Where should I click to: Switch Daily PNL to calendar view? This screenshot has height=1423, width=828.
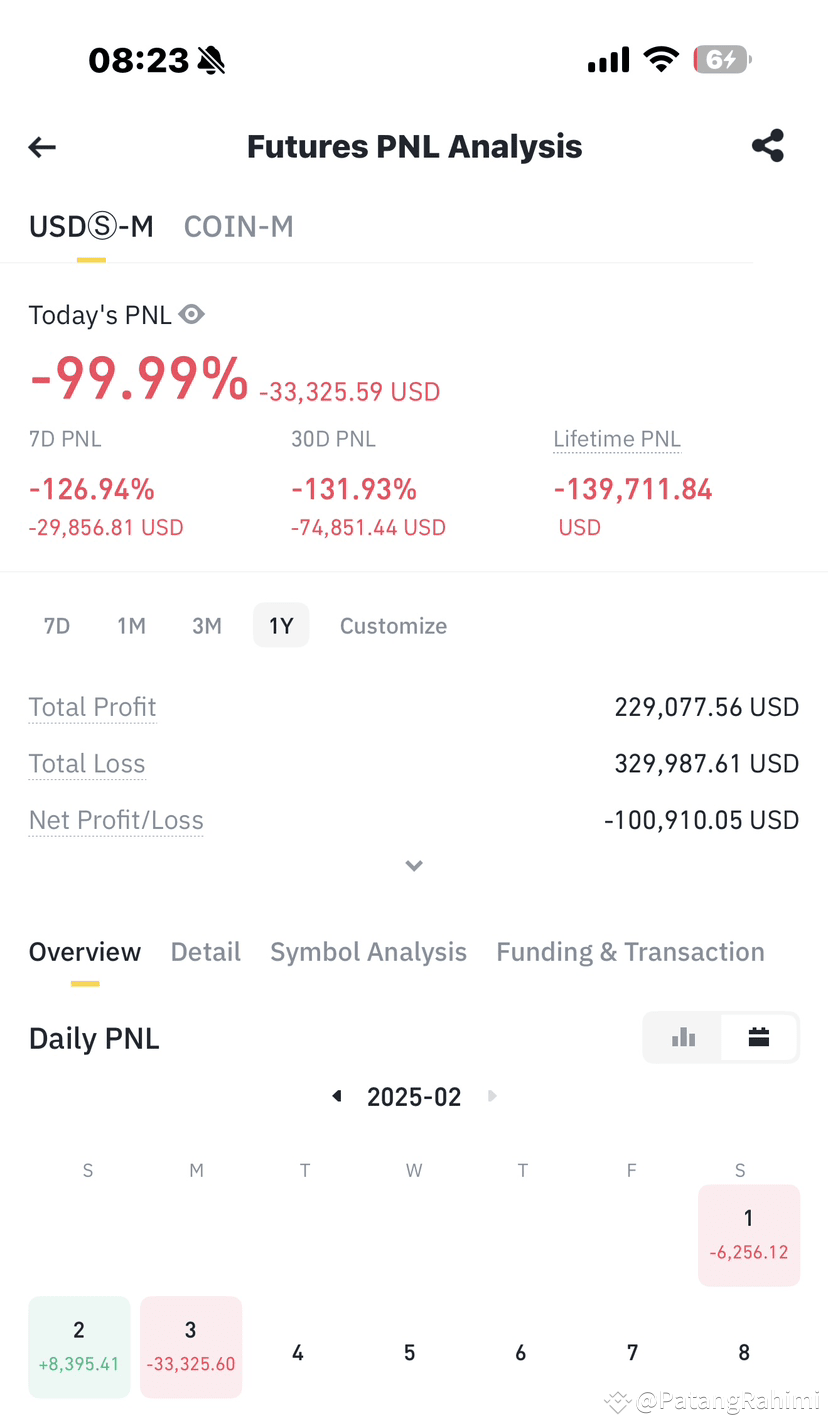pos(759,1037)
